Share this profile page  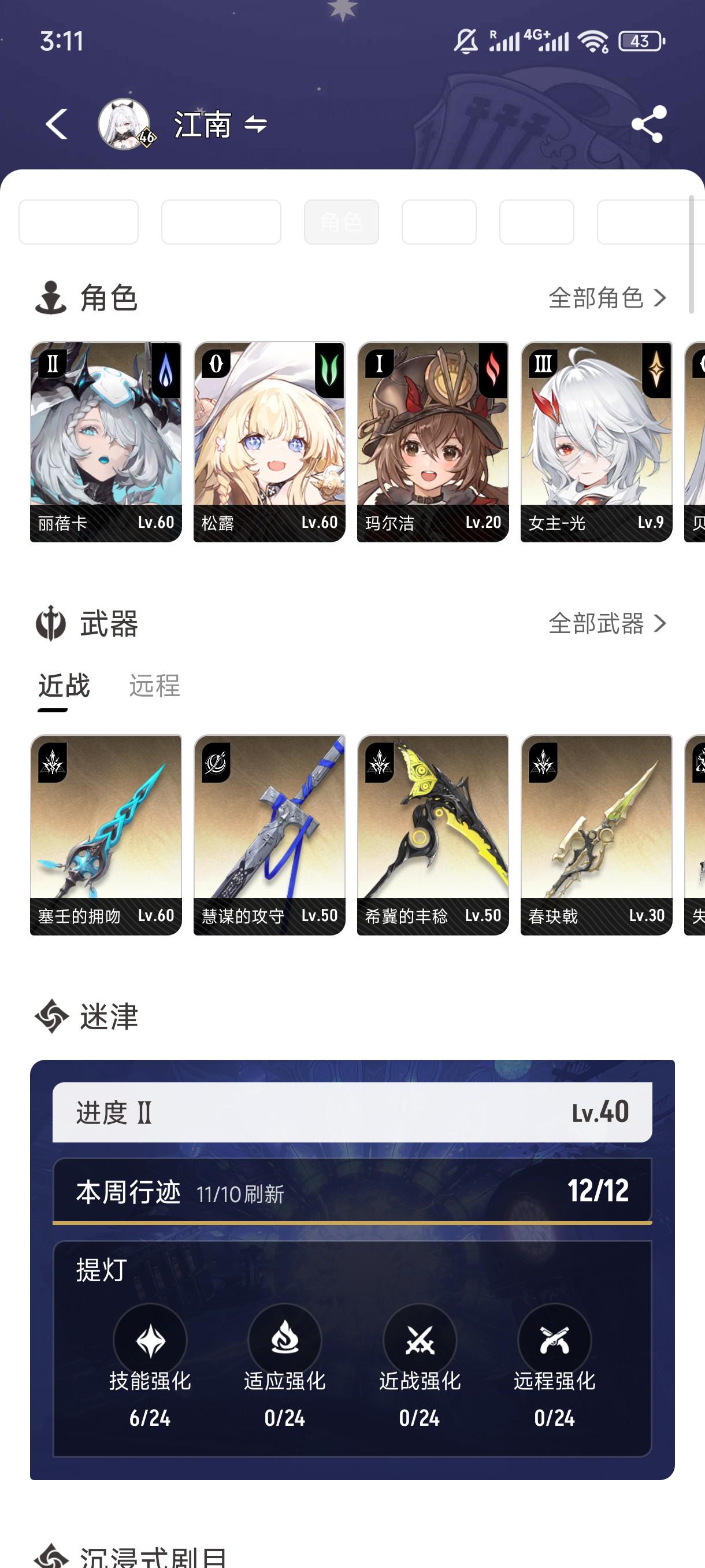click(x=648, y=125)
